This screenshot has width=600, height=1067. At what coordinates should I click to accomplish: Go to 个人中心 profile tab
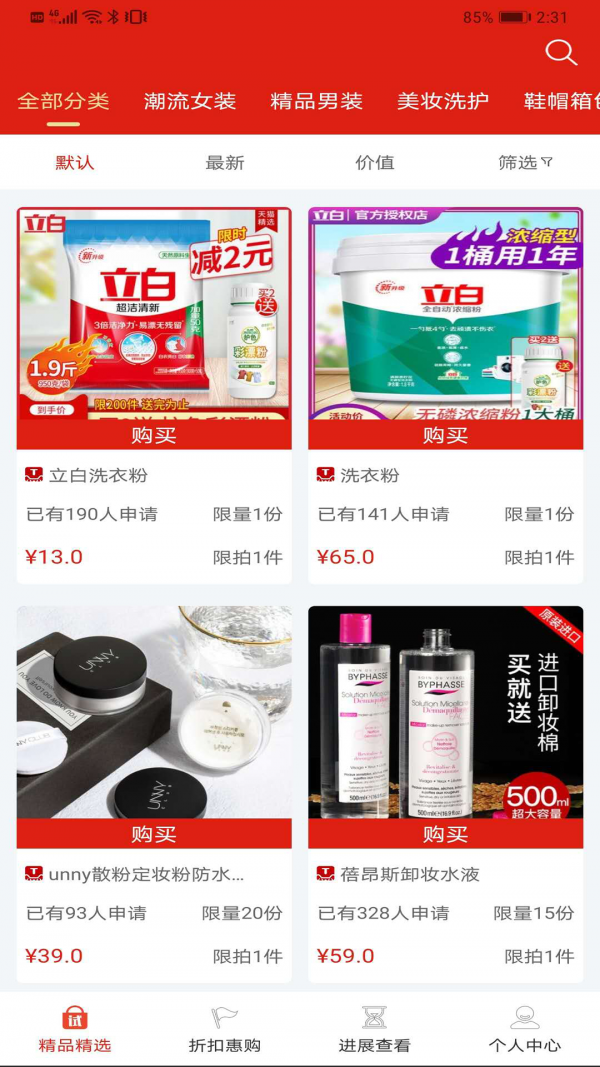click(525, 1030)
